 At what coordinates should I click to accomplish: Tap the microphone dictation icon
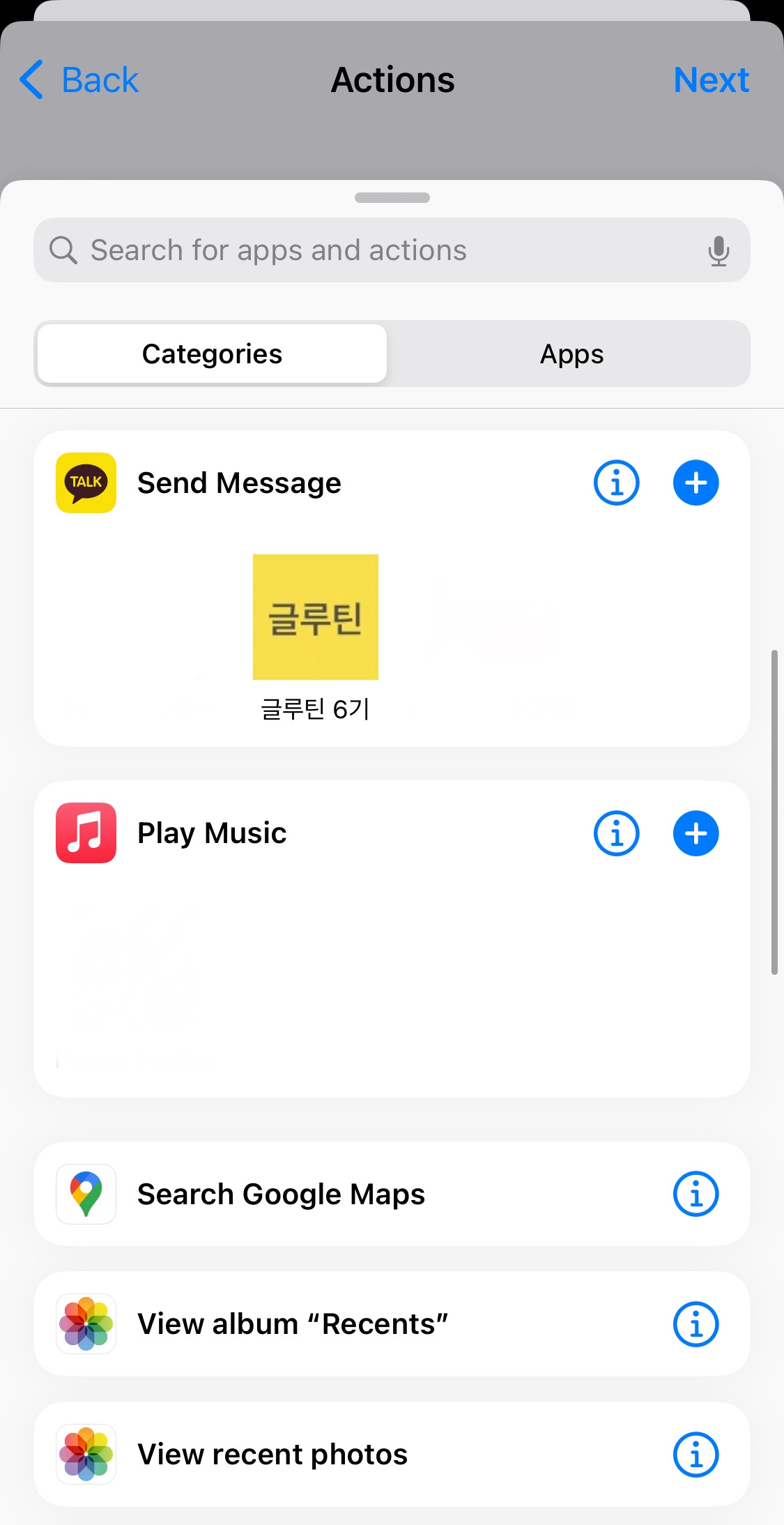click(x=718, y=250)
